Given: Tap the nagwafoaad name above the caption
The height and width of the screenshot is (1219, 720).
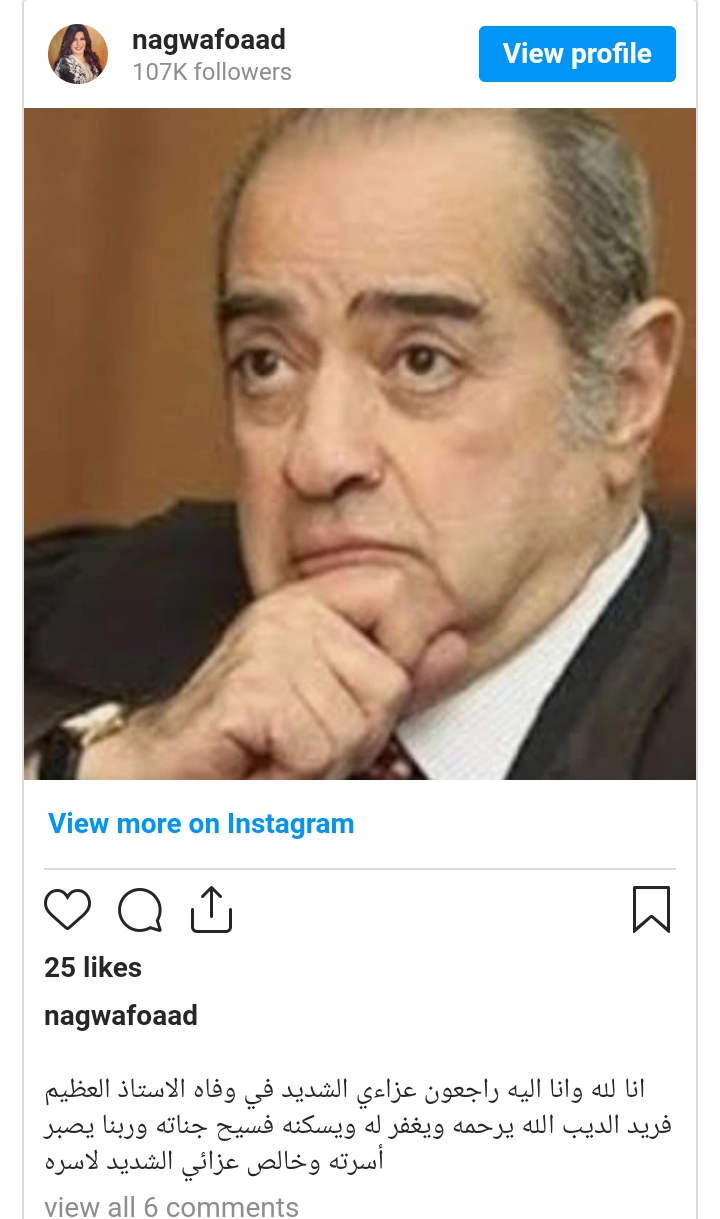Looking at the screenshot, I should (120, 1016).
